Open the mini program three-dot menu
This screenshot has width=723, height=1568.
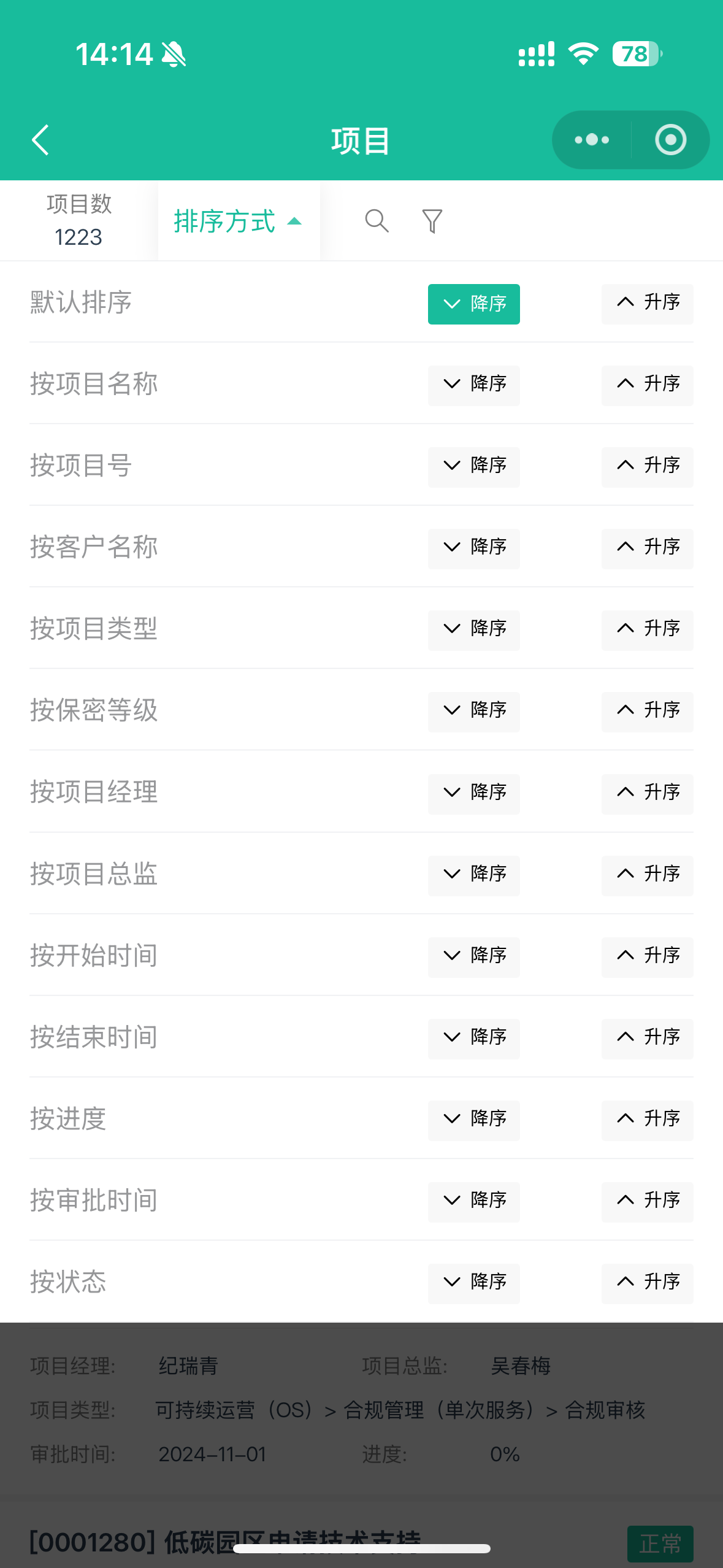coord(592,140)
